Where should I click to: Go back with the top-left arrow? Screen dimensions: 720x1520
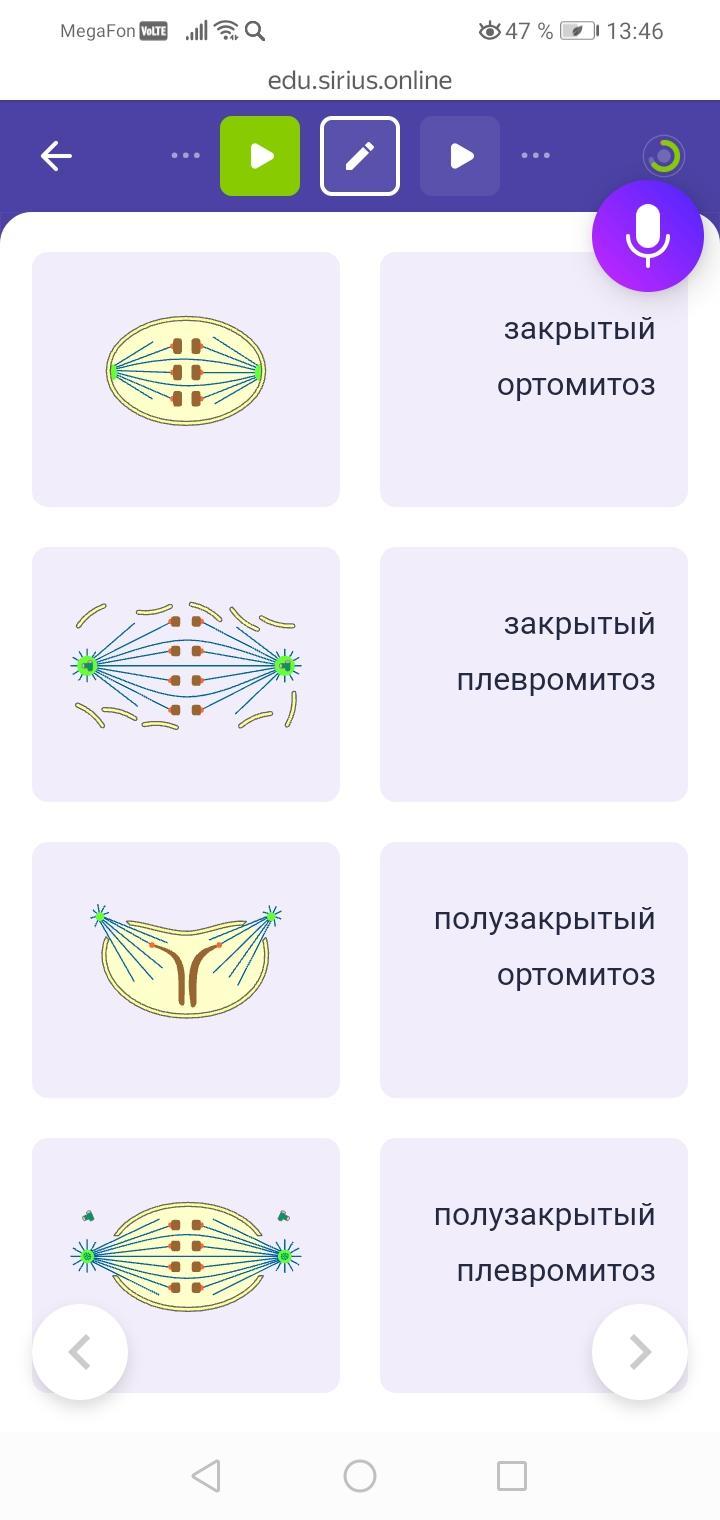[56, 156]
